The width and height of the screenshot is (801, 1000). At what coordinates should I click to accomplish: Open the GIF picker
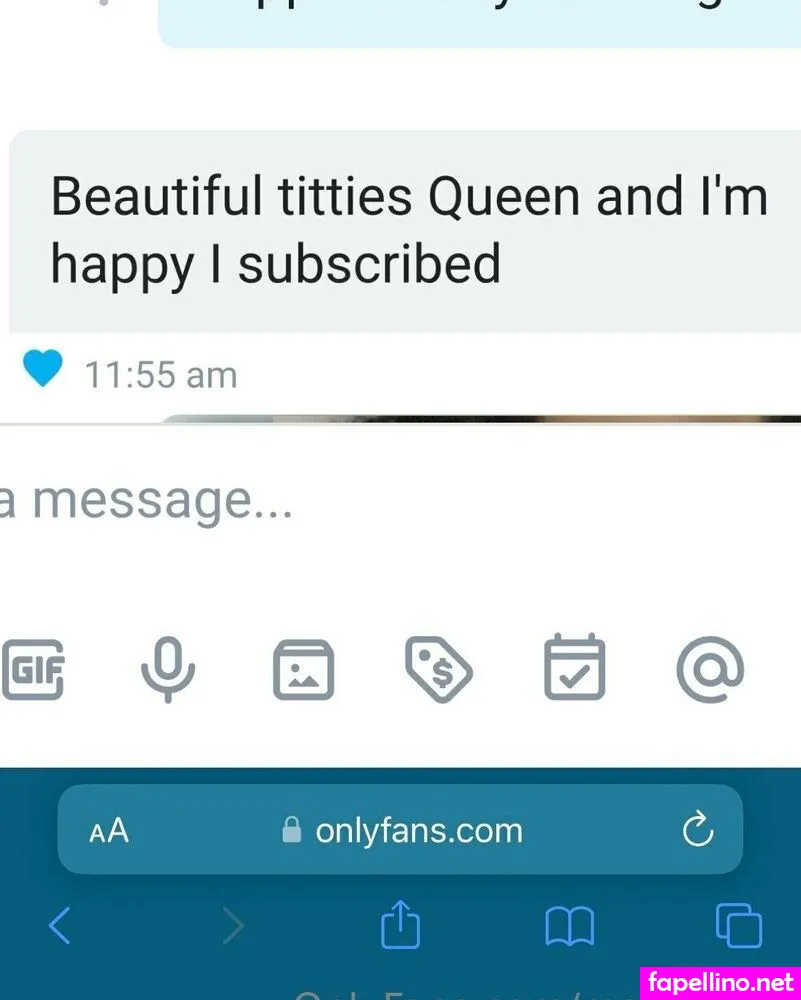(32, 667)
